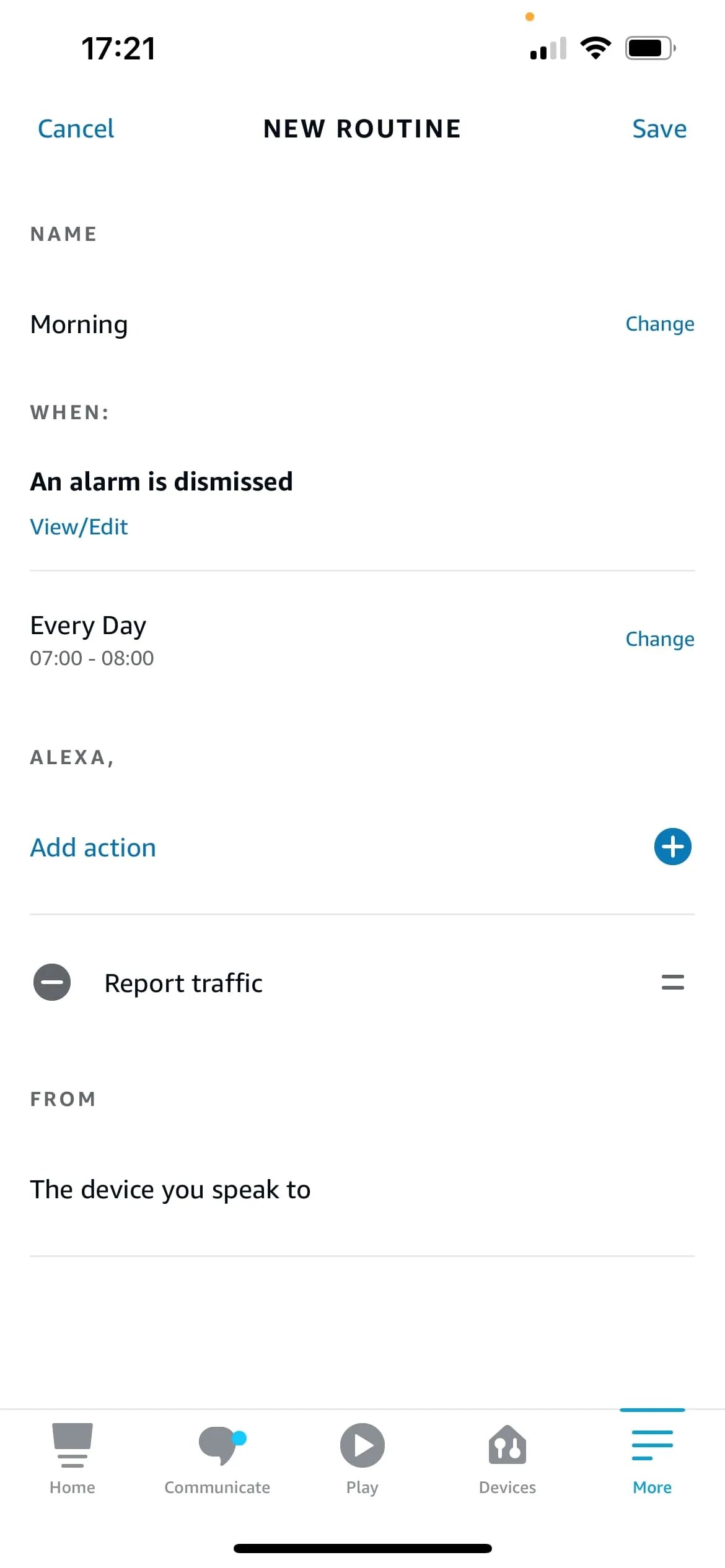725x1568 pixels.
Task: Cancel creating the routine
Action: coord(75,129)
